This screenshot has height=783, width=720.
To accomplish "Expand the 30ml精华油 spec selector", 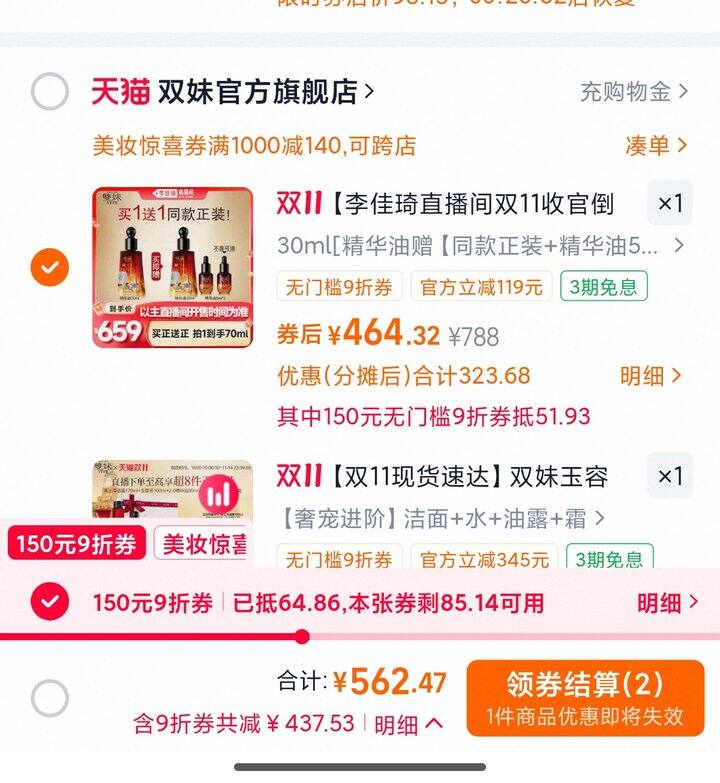I will click(480, 245).
